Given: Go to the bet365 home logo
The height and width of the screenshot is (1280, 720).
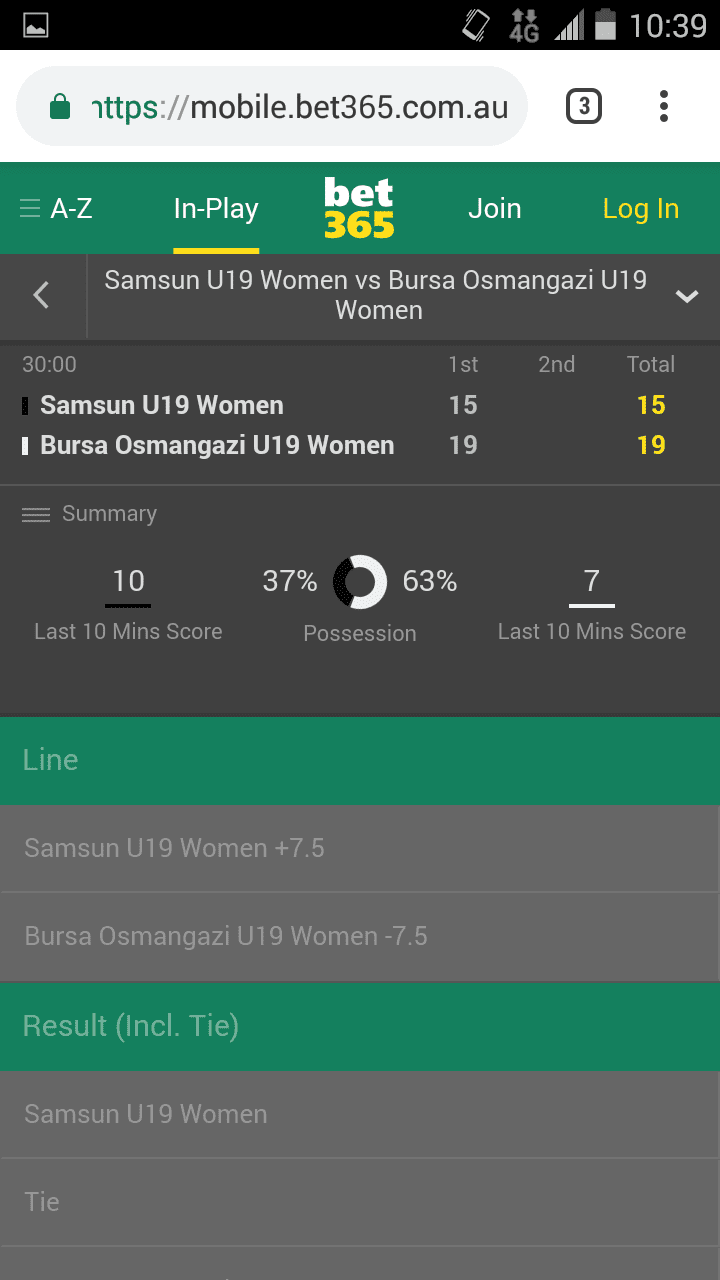Looking at the screenshot, I should pyautogui.click(x=359, y=208).
